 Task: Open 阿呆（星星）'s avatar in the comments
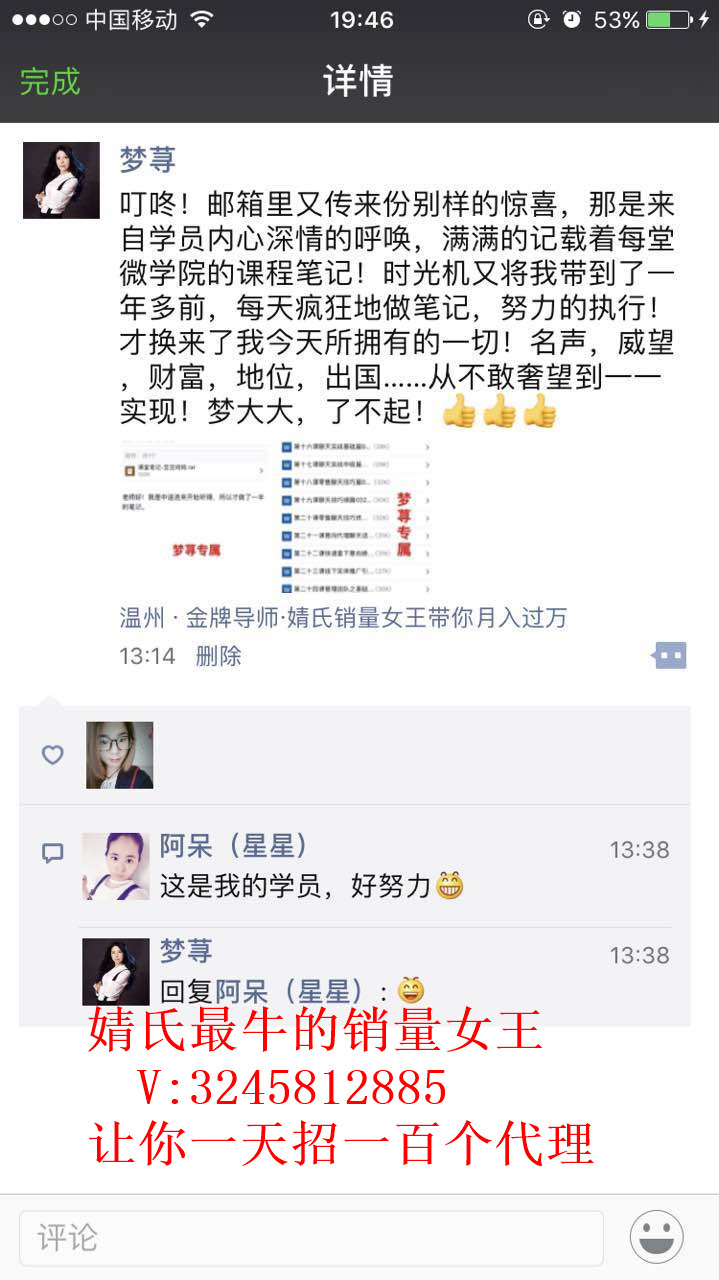(116, 866)
